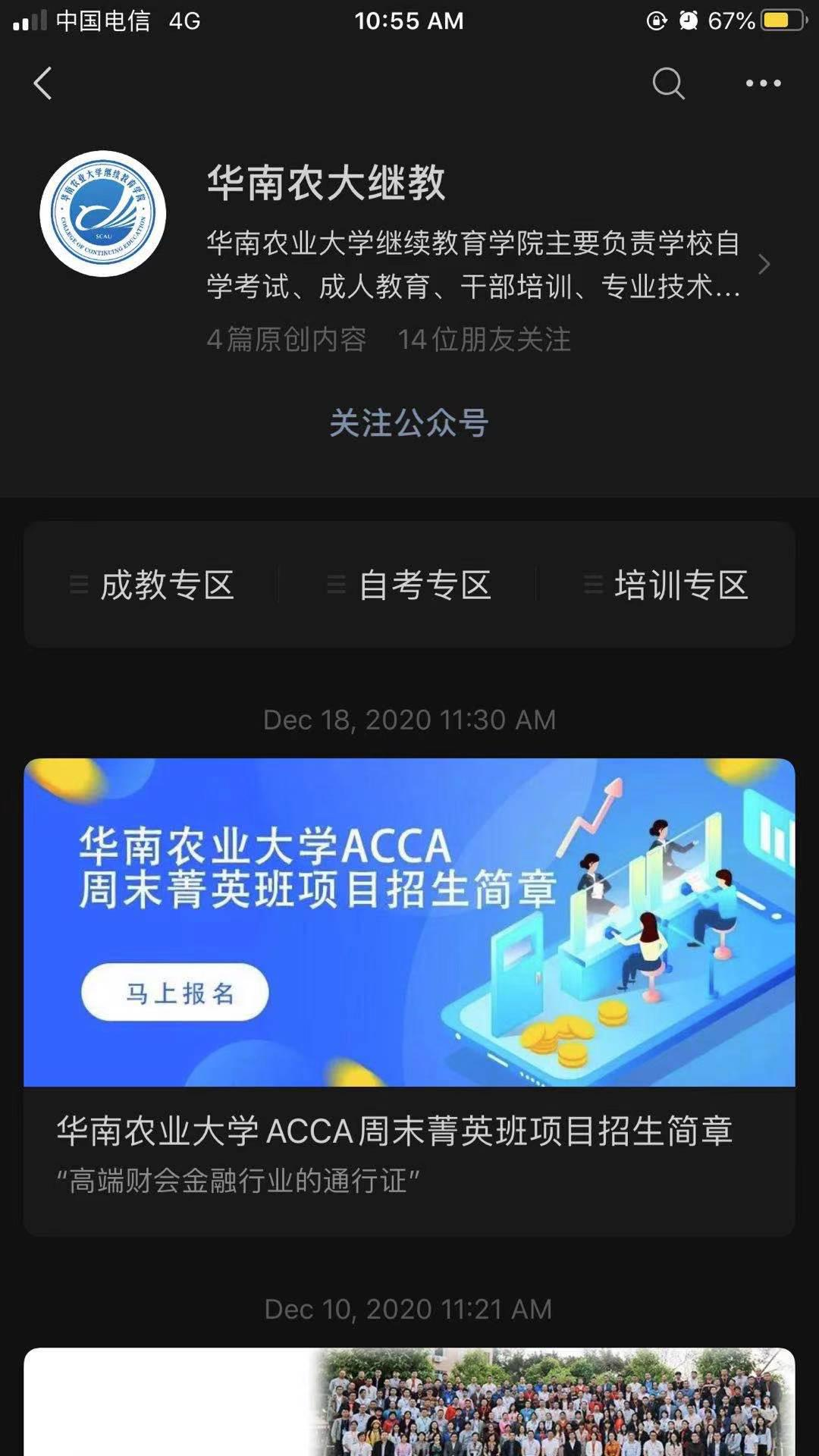Follow the account via 关注公众号
This screenshot has width=819, height=1456.
click(409, 422)
